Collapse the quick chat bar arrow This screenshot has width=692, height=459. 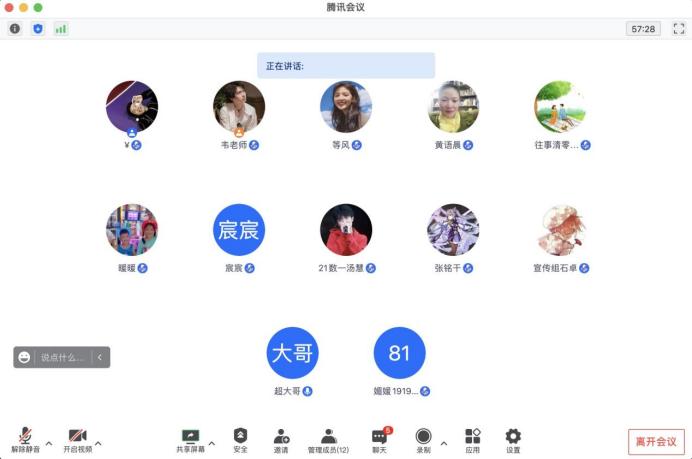click(x=99, y=356)
